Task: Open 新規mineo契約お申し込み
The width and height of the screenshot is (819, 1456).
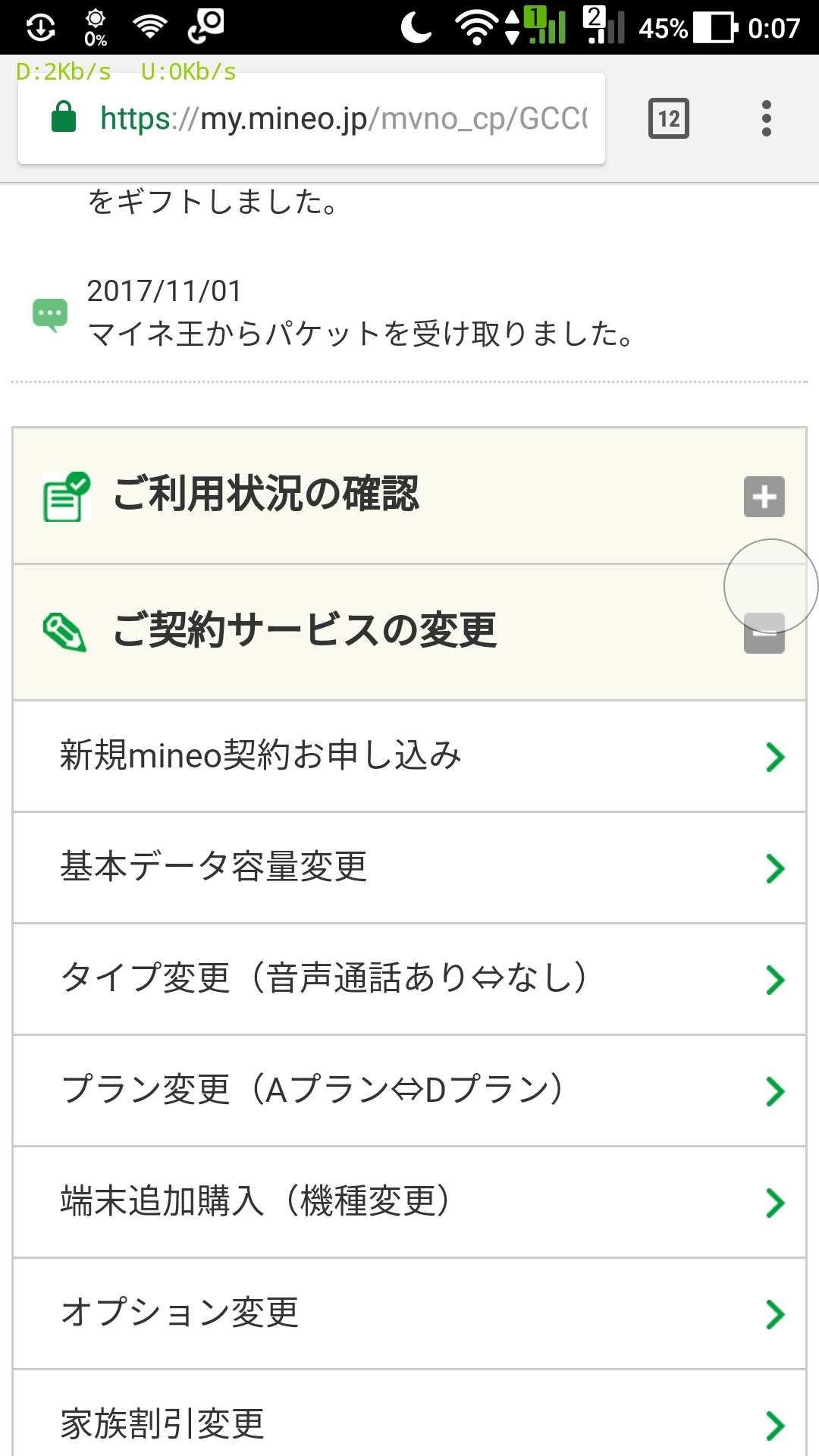Action: pos(409,756)
